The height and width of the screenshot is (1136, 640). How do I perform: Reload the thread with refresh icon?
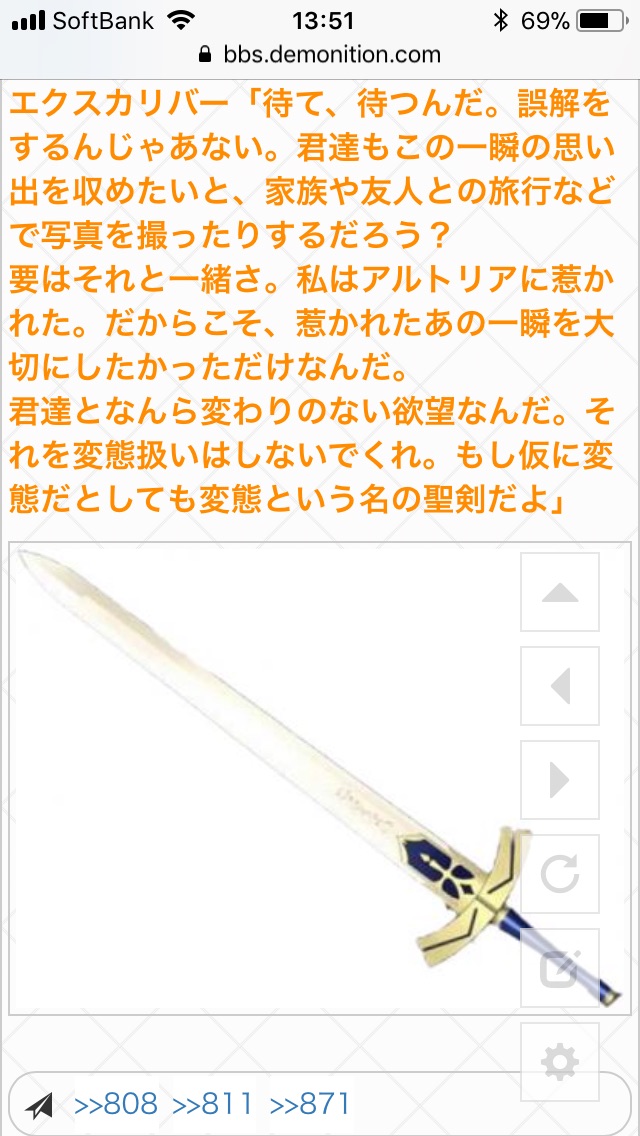(560, 874)
